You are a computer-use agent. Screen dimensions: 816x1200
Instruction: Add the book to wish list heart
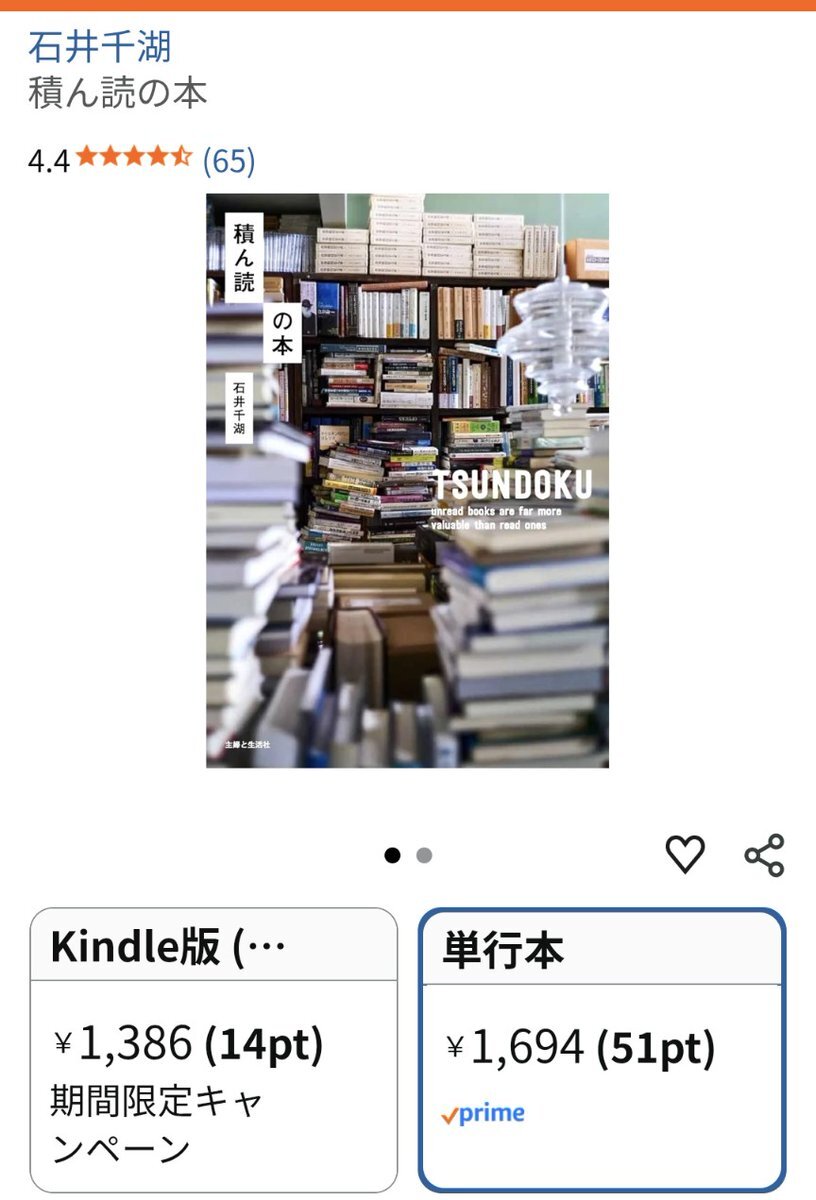coord(685,855)
